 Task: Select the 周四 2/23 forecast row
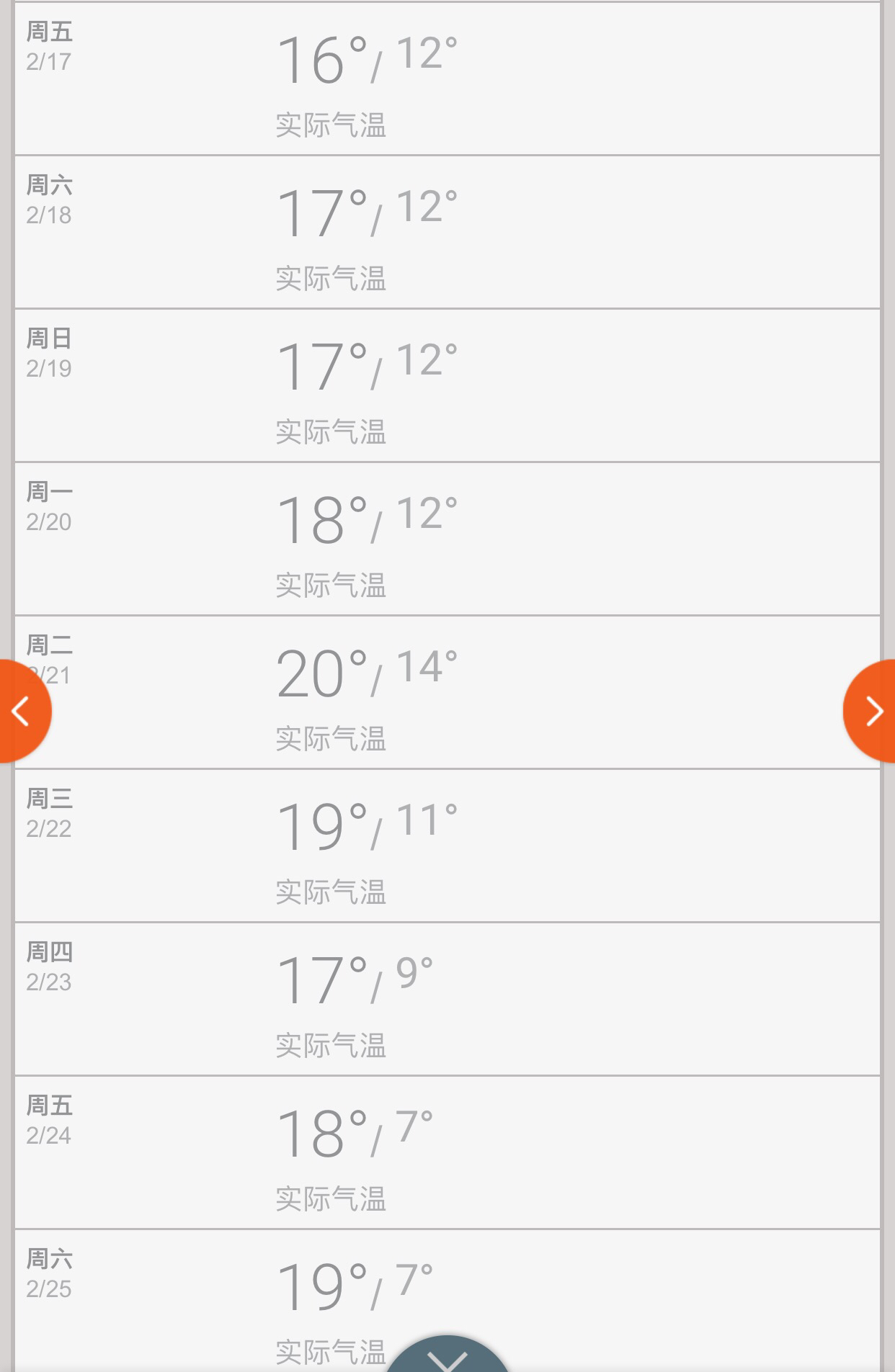(x=447, y=1000)
